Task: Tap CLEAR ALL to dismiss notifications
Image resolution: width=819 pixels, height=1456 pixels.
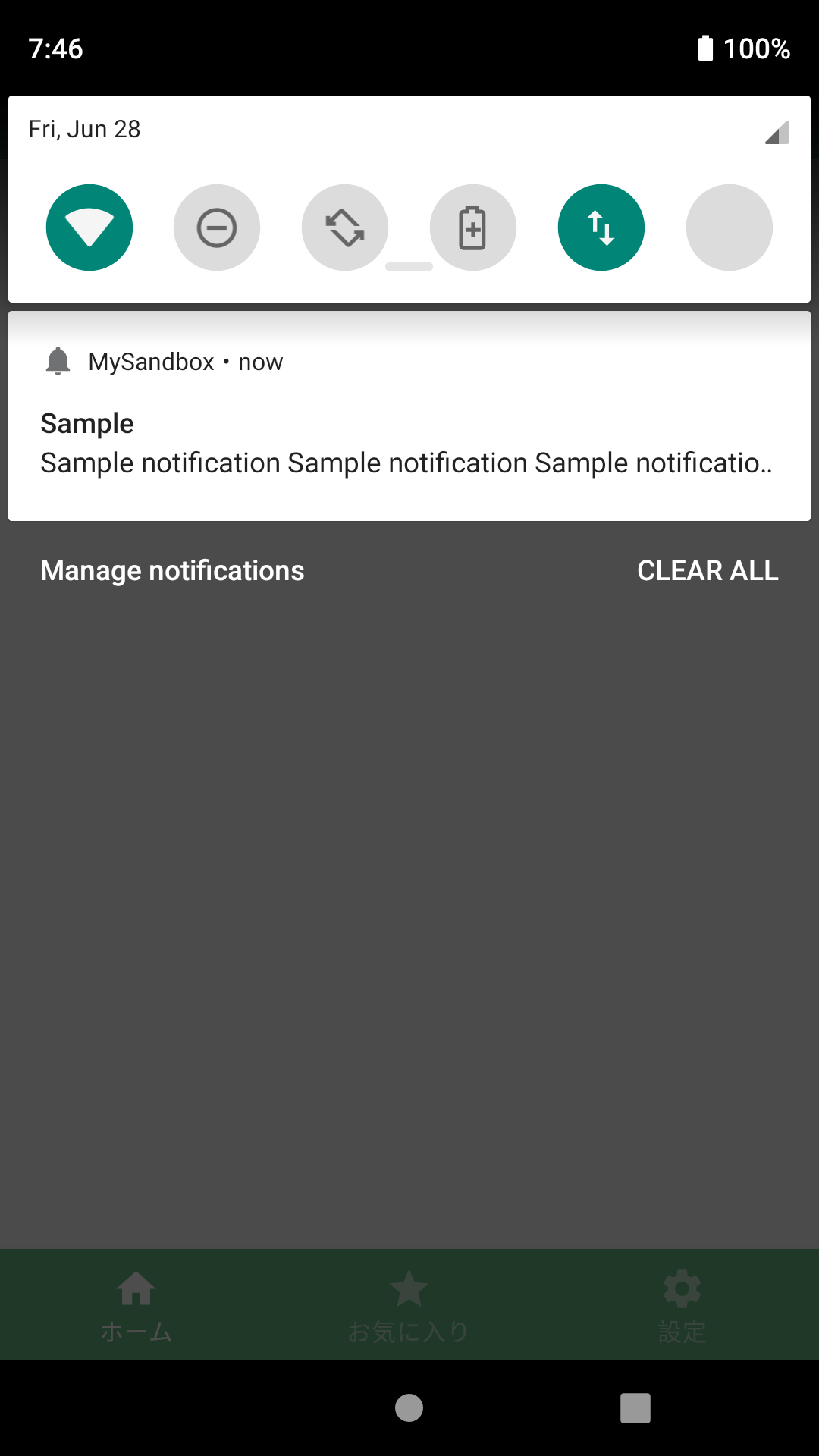Action: (x=708, y=570)
